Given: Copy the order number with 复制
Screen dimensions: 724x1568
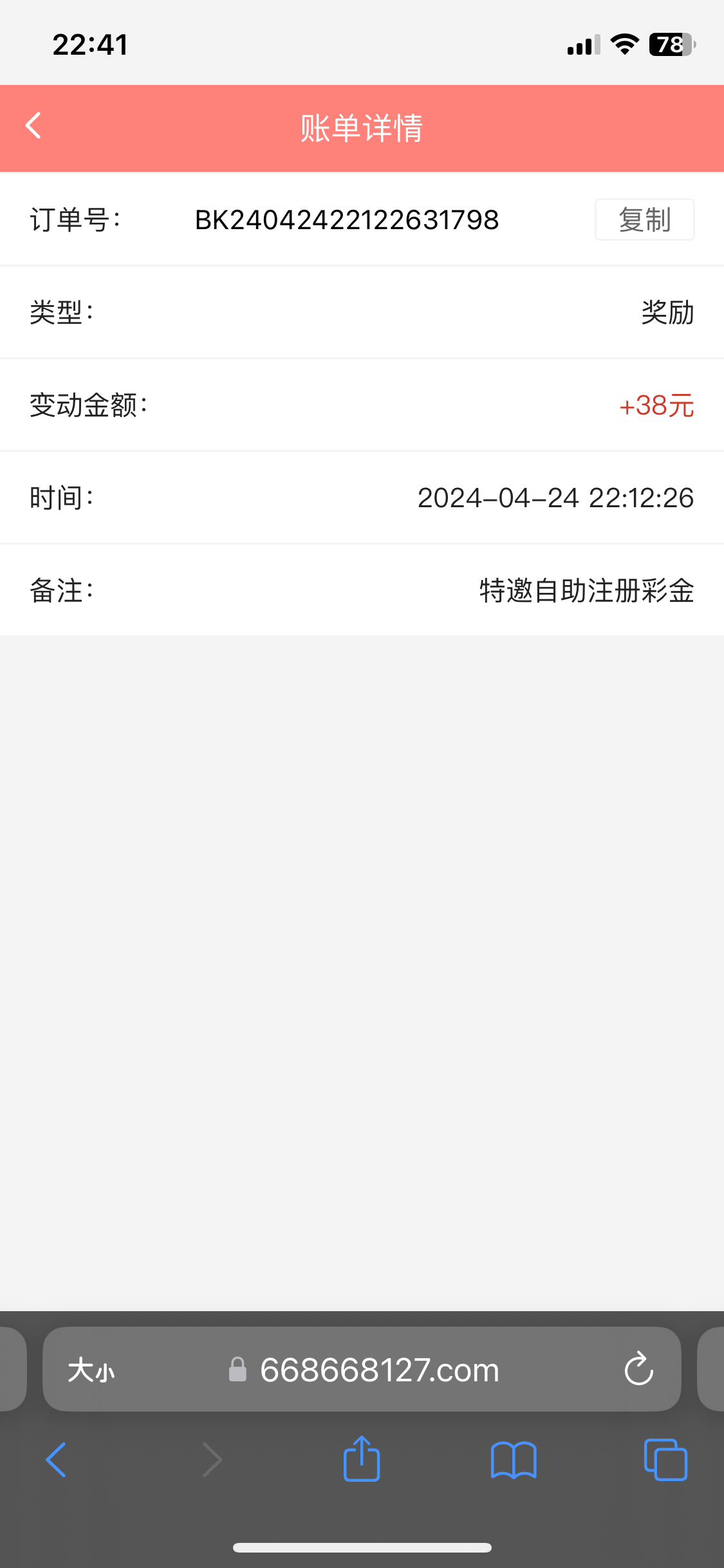Looking at the screenshot, I should [x=644, y=219].
